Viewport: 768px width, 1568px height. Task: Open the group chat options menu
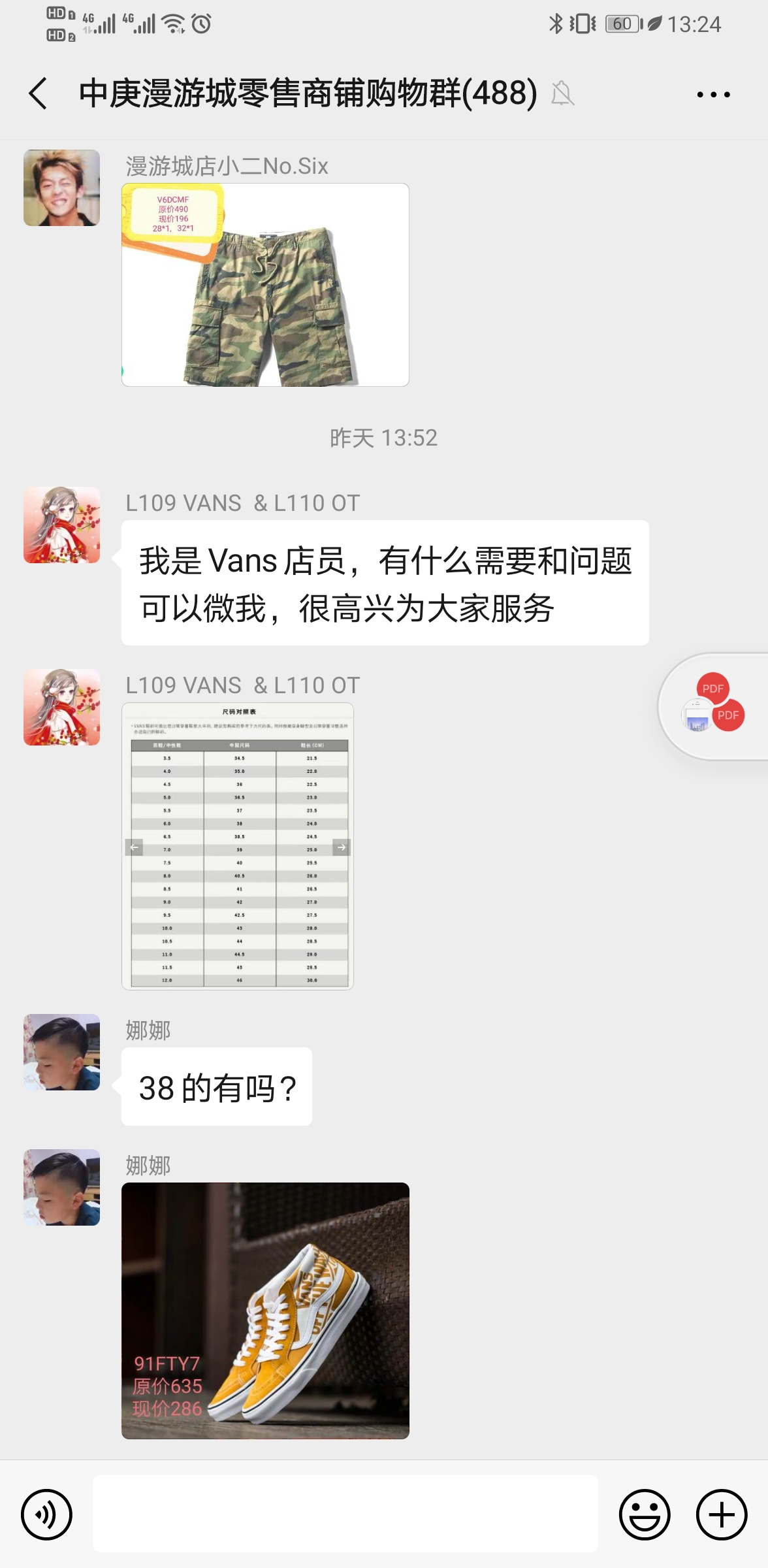click(x=713, y=95)
